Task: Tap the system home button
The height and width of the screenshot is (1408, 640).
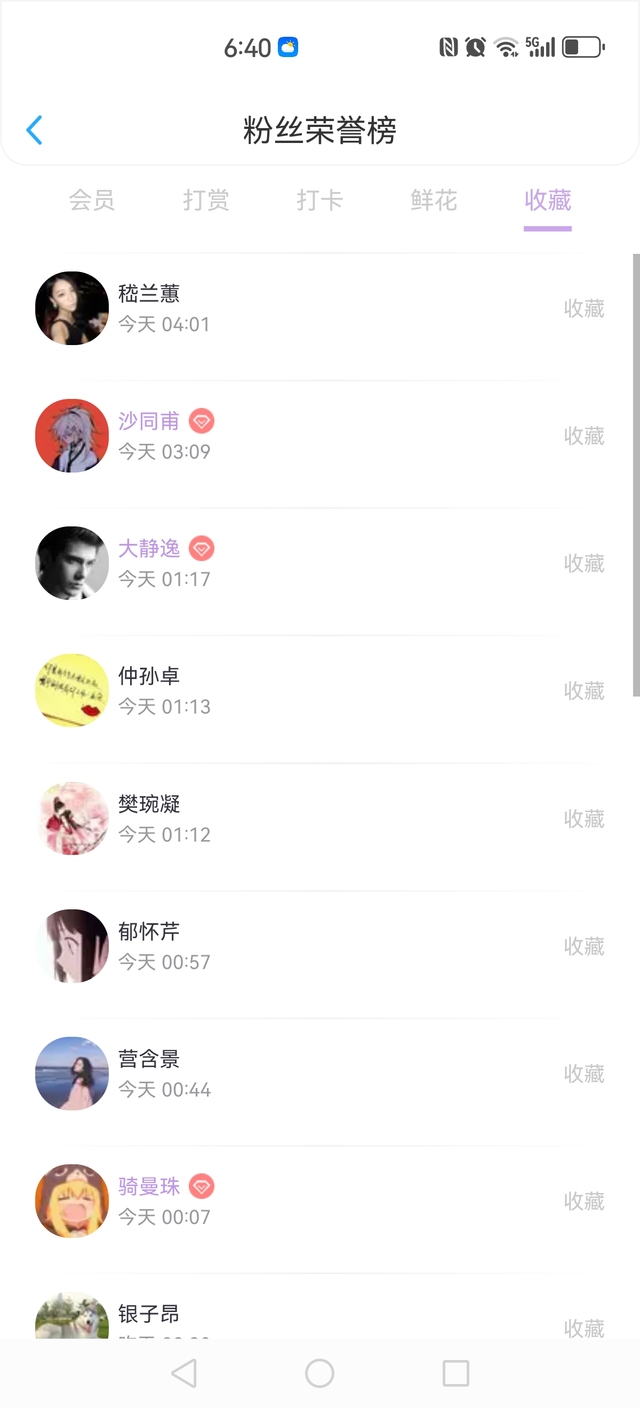Action: (320, 1374)
